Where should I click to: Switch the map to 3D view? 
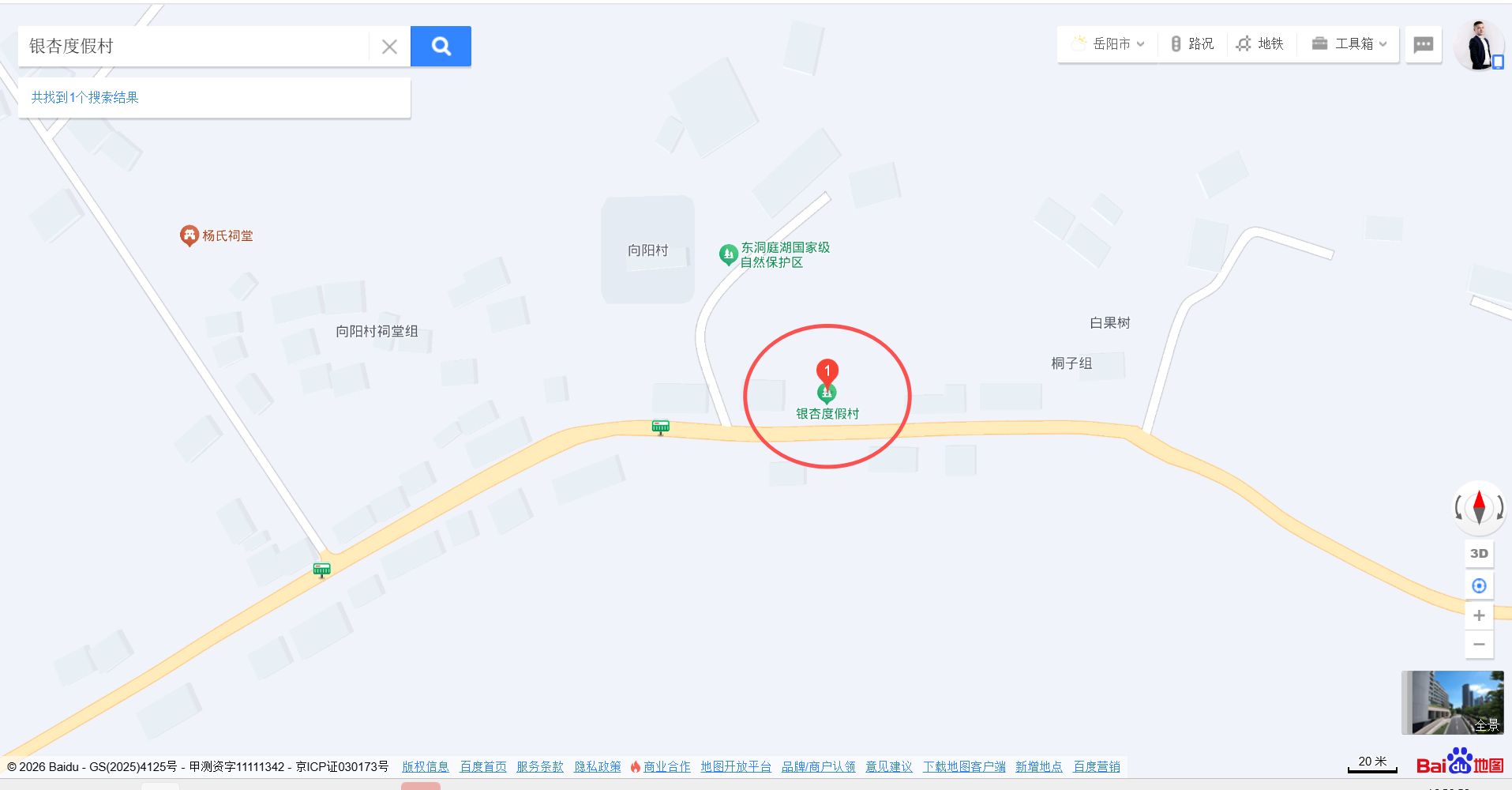pos(1479,553)
